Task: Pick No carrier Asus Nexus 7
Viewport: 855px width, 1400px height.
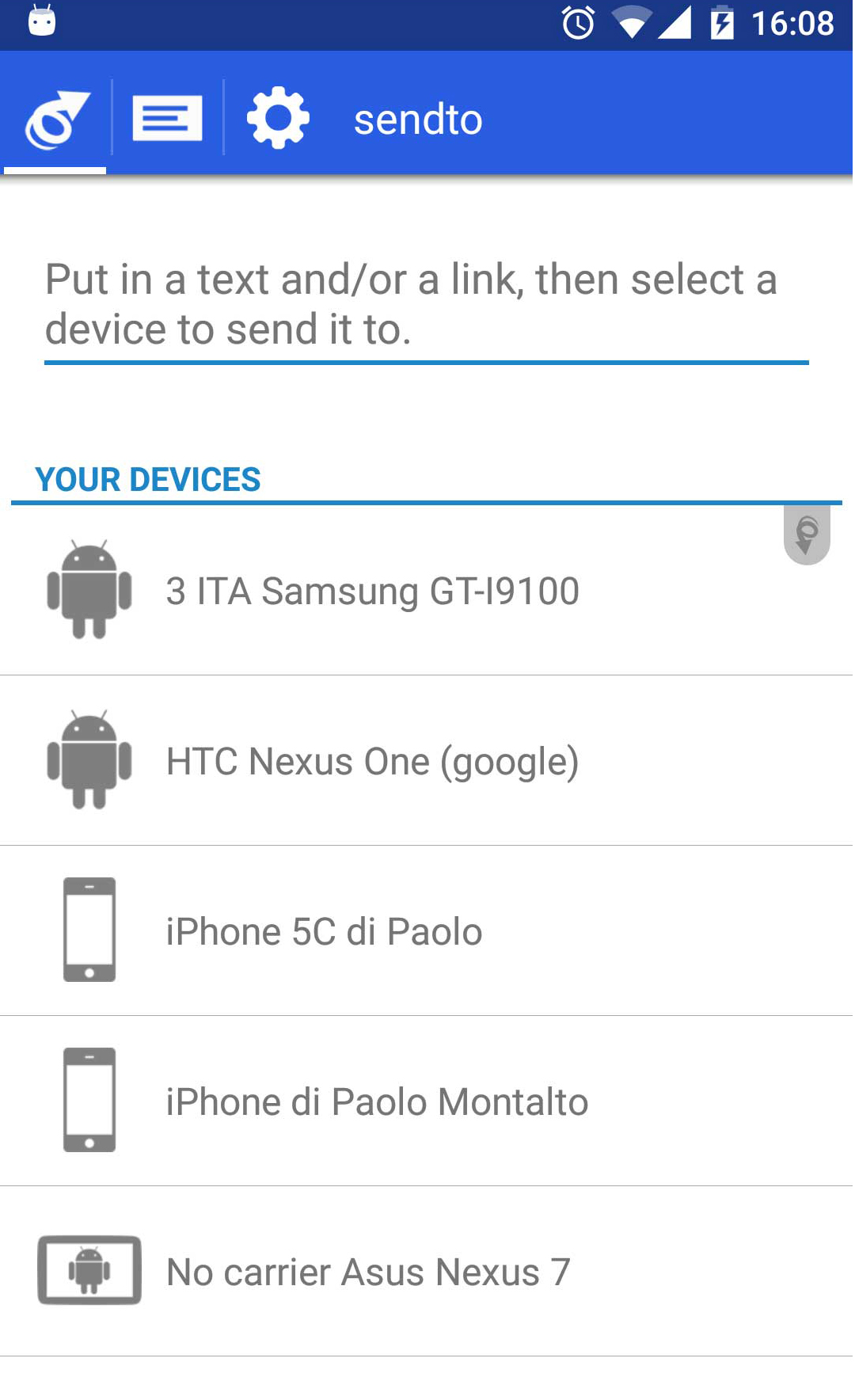Action: (368, 1272)
